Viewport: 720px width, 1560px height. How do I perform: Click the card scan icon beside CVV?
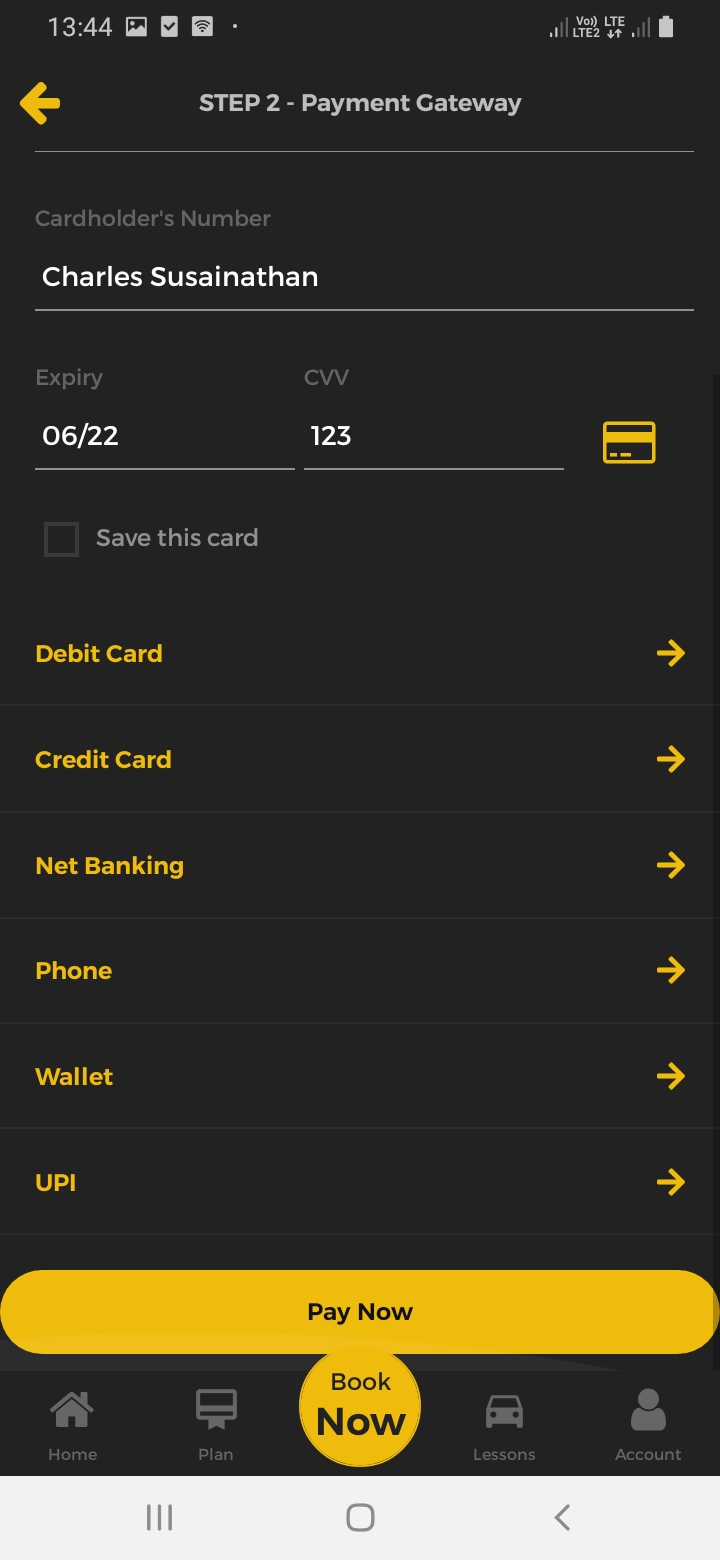[x=628, y=441]
